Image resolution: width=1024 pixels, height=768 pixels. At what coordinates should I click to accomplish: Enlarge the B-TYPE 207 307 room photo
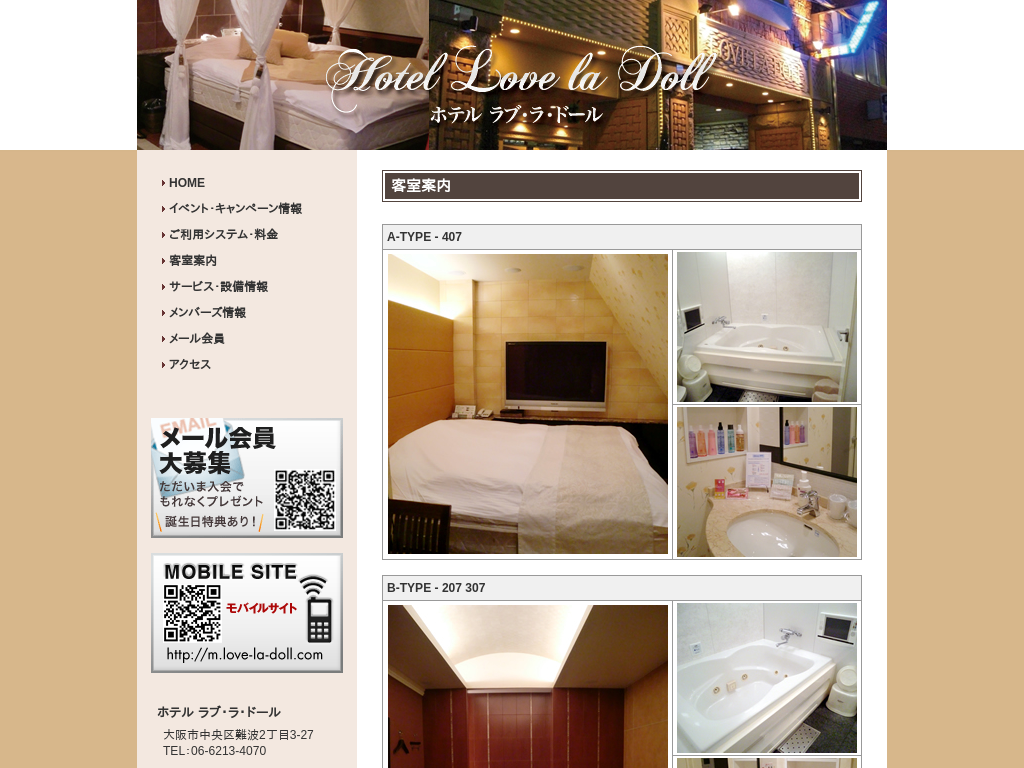point(528,686)
